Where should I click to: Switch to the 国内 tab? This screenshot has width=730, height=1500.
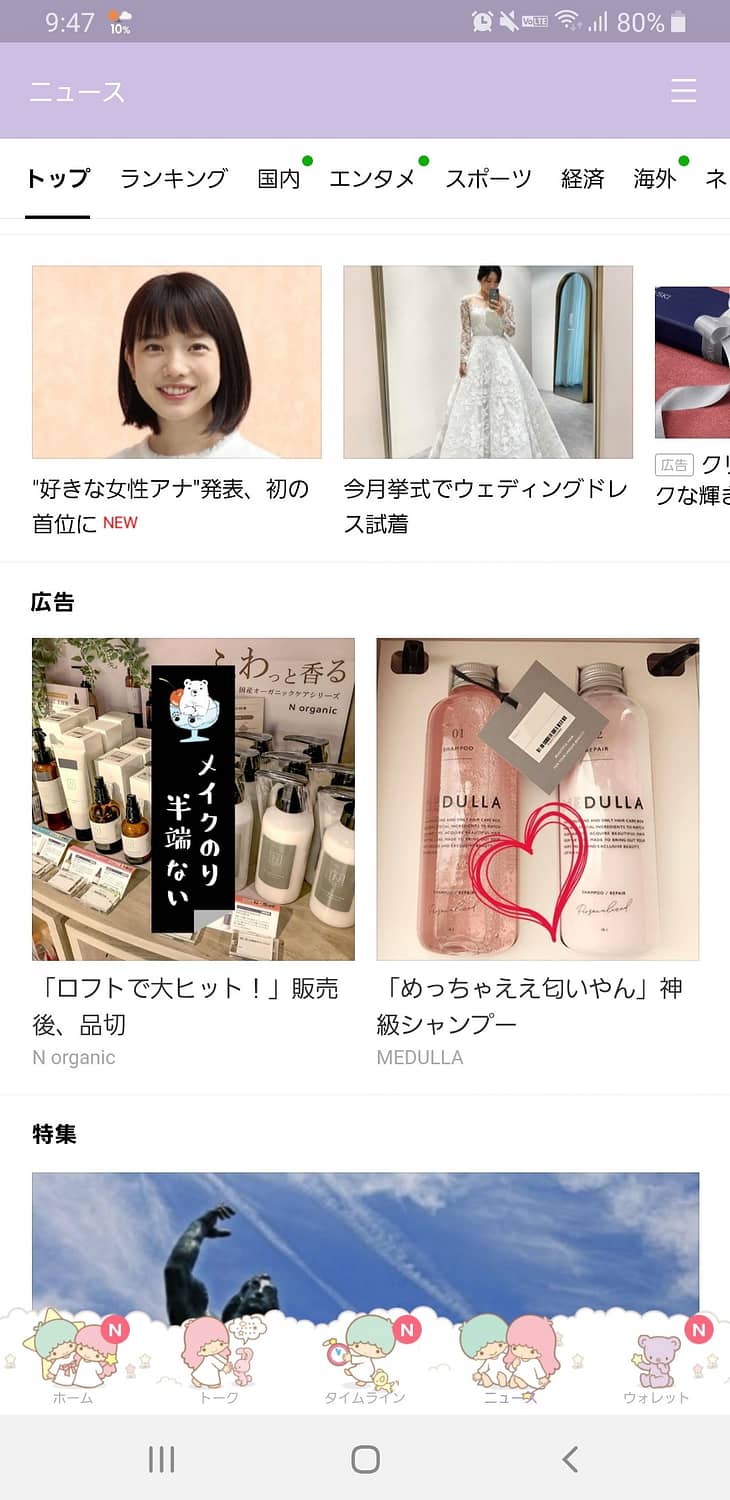point(279,179)
